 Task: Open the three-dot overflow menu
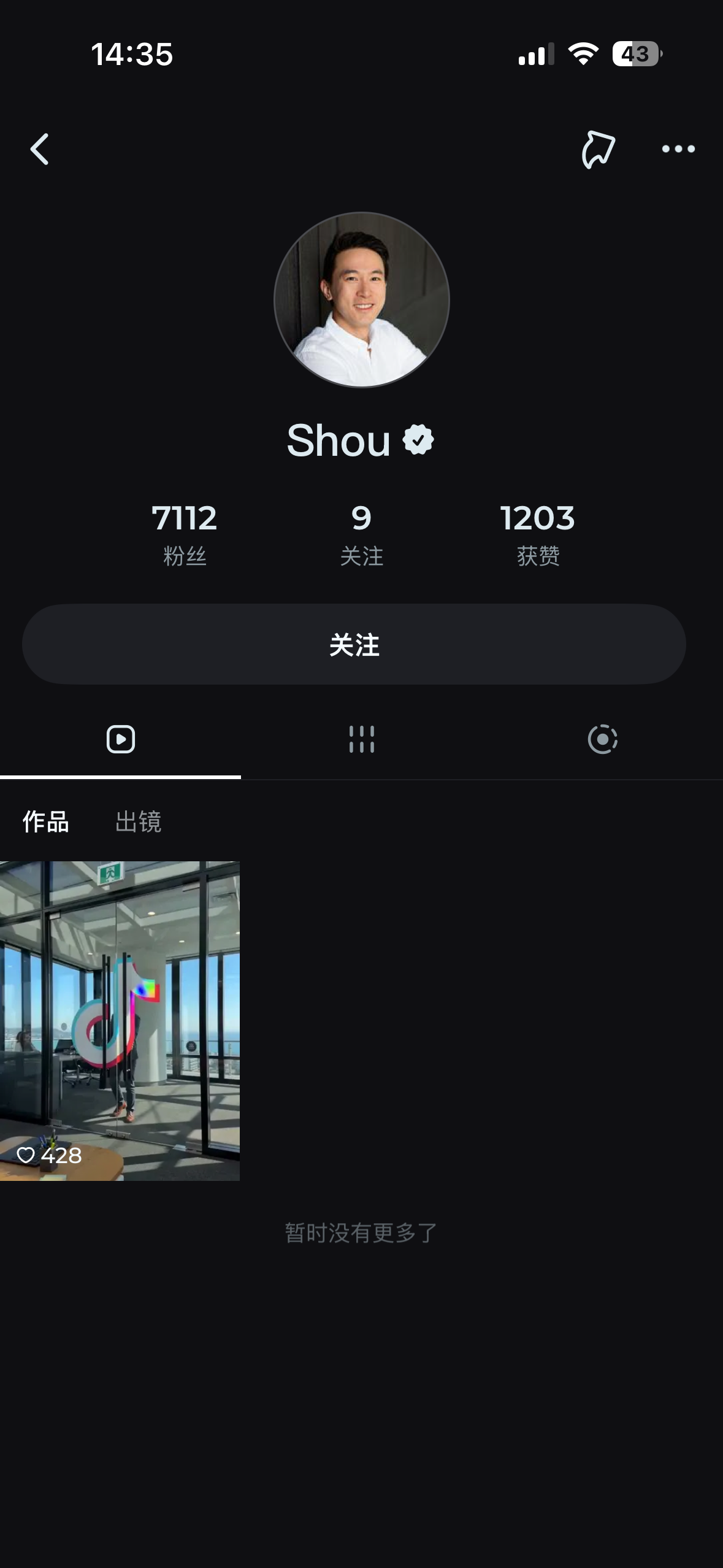(678, 149)
